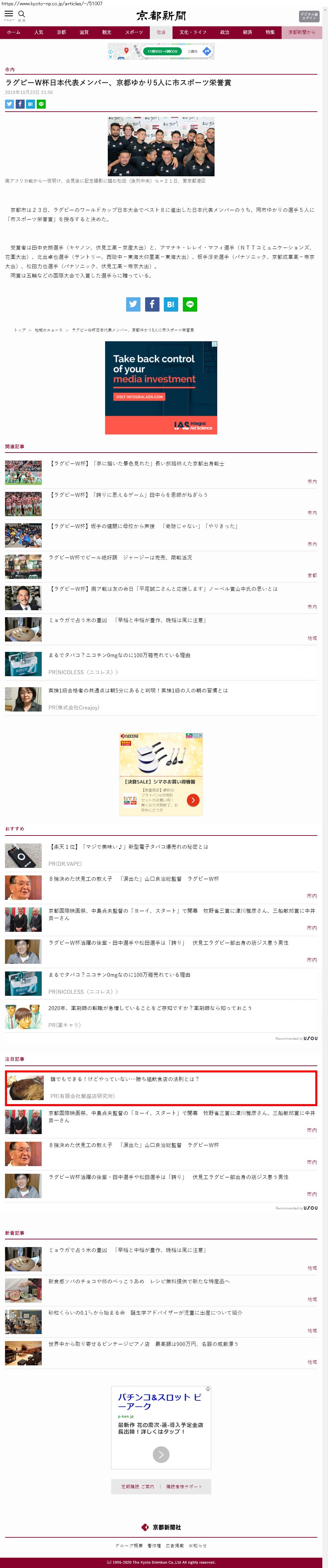Viewport: 328px width, 1568px height.
Task: Open 世界中から取り寄せるビンテージピアノ店 article
Action: point(143,1344)
